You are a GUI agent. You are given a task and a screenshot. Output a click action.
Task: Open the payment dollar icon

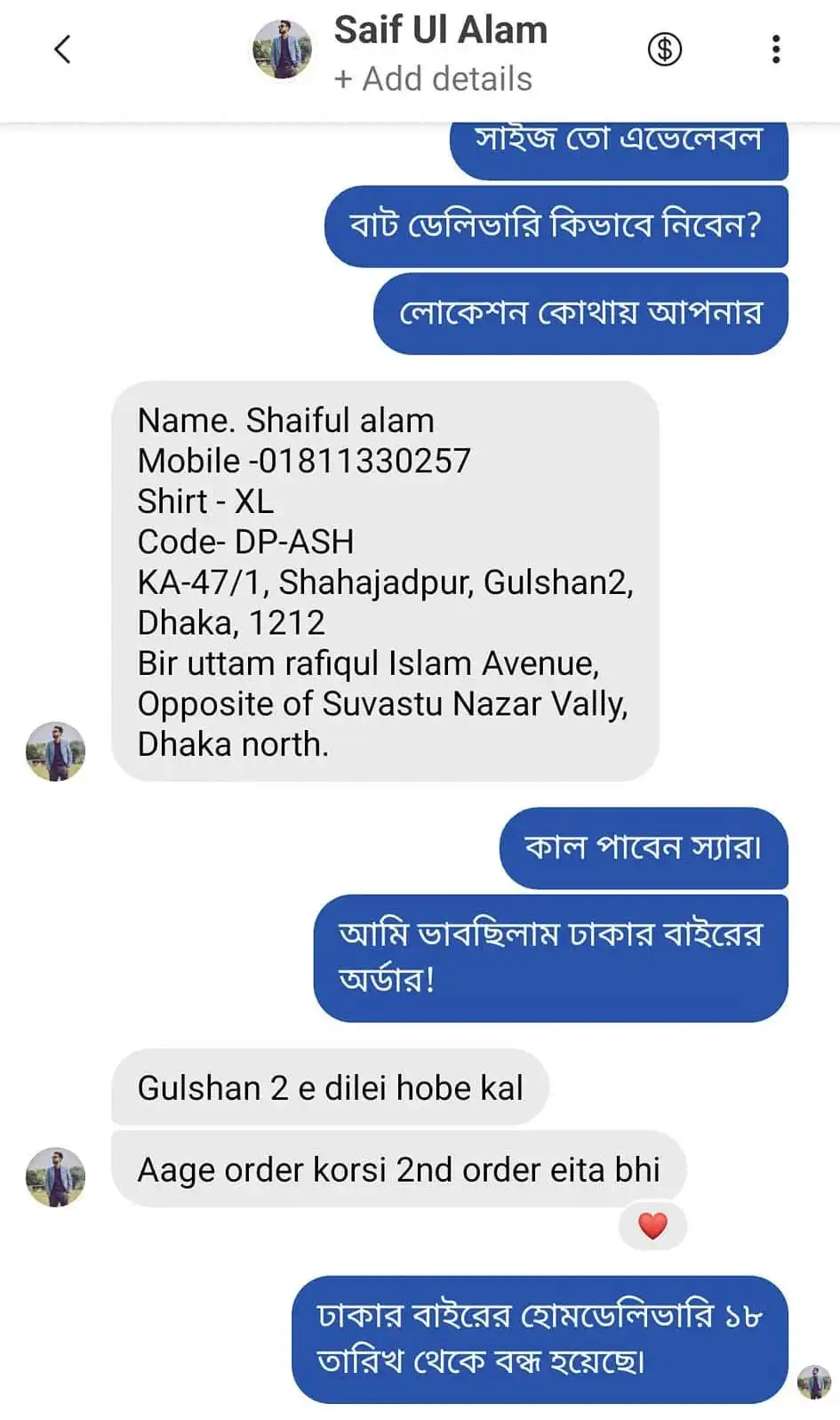pyautogui.click(x=664, y=49)
